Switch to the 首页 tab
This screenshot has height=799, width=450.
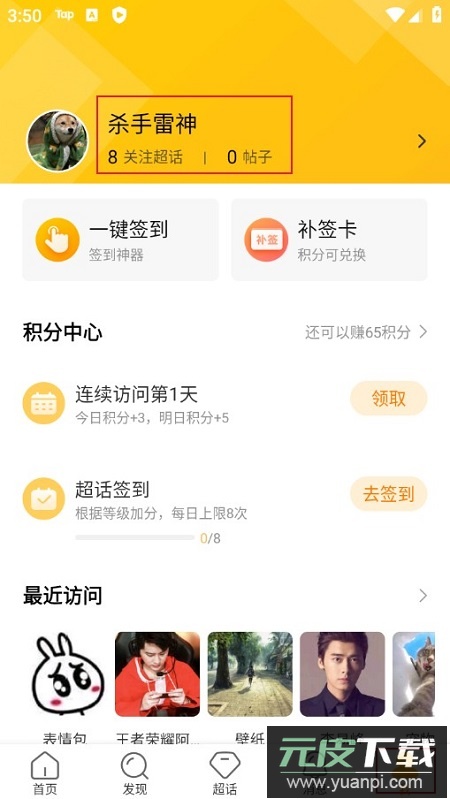tap(45, 774)
